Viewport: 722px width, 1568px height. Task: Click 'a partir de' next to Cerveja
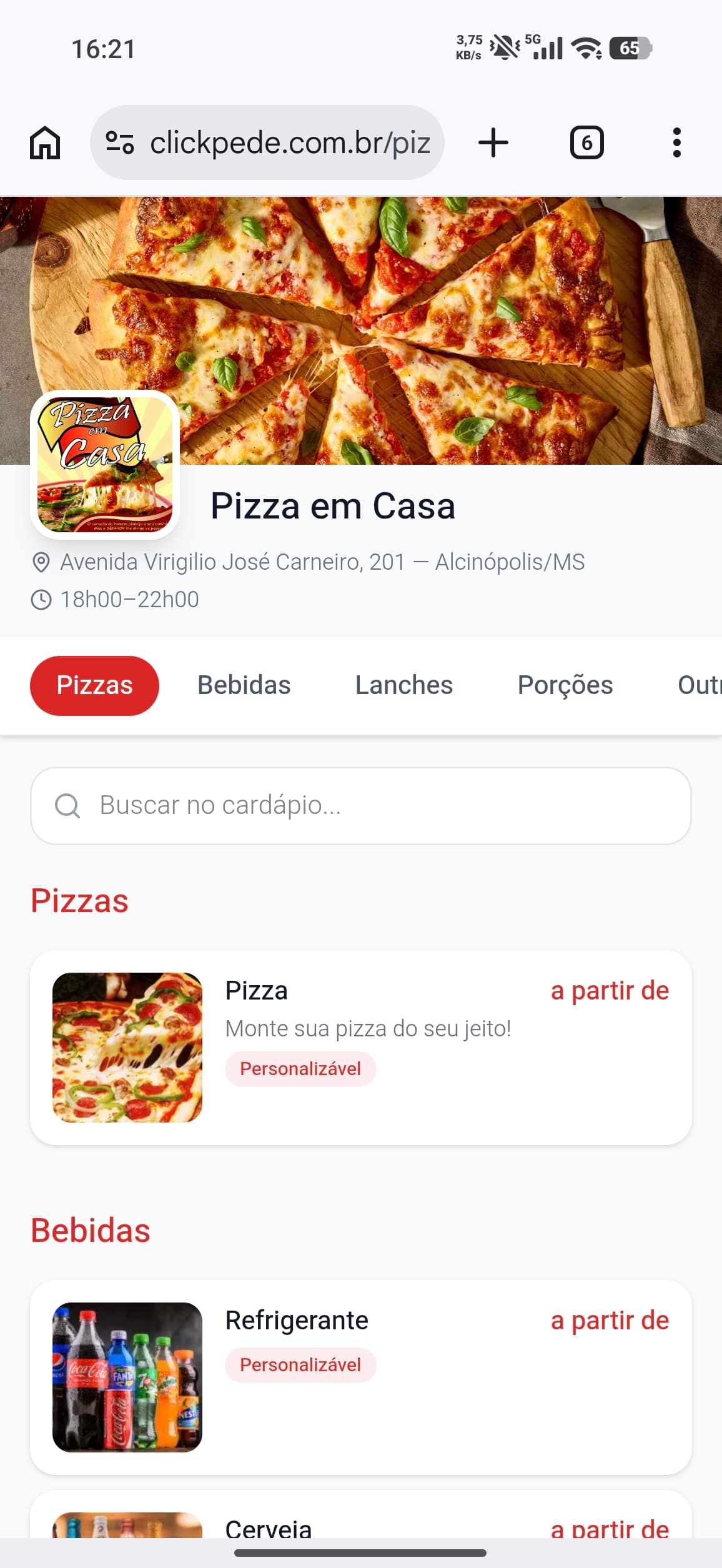point(609,1531)
